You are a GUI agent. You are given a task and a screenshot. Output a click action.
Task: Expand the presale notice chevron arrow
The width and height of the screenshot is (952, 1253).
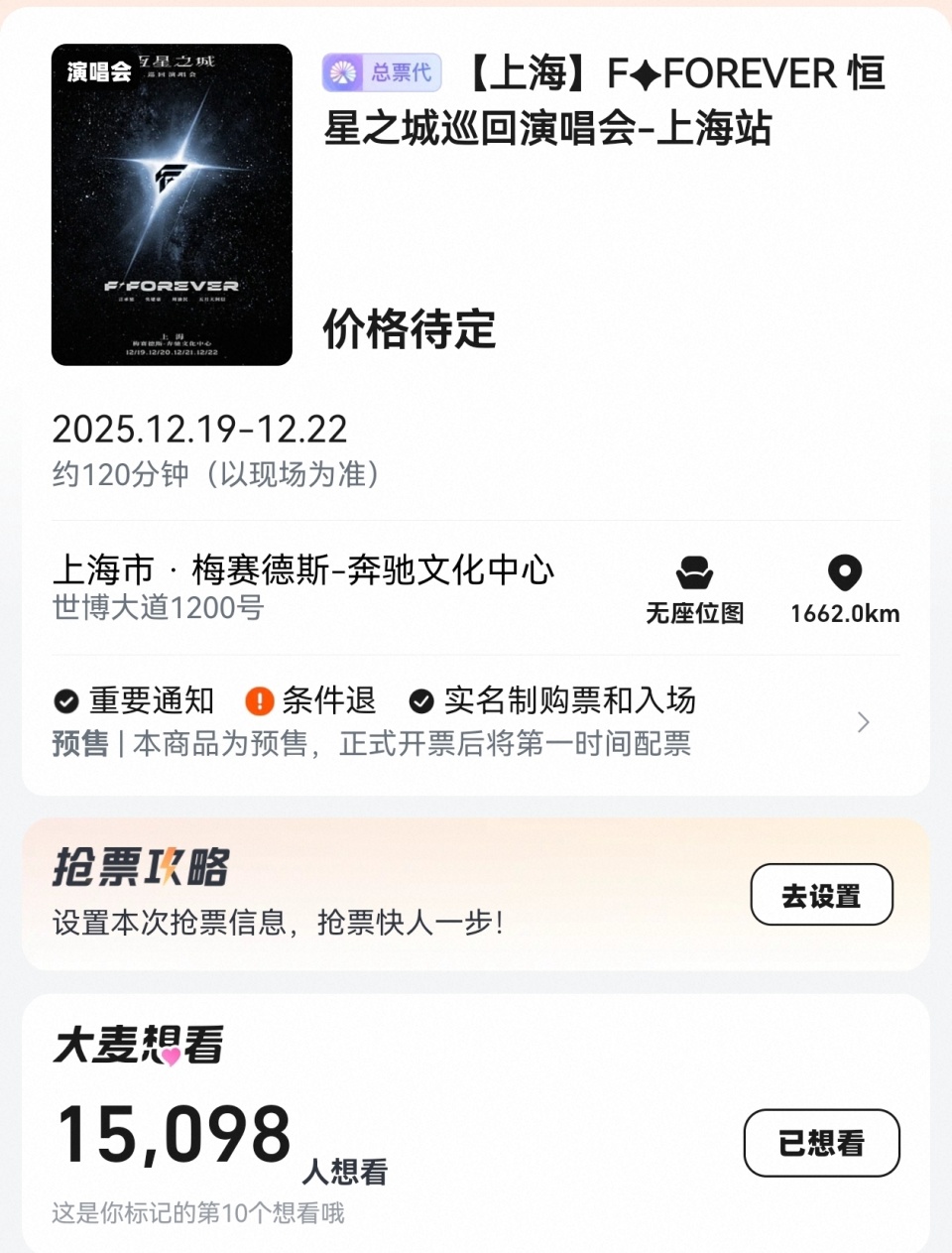pyautogui.click(x=865, y=722)
